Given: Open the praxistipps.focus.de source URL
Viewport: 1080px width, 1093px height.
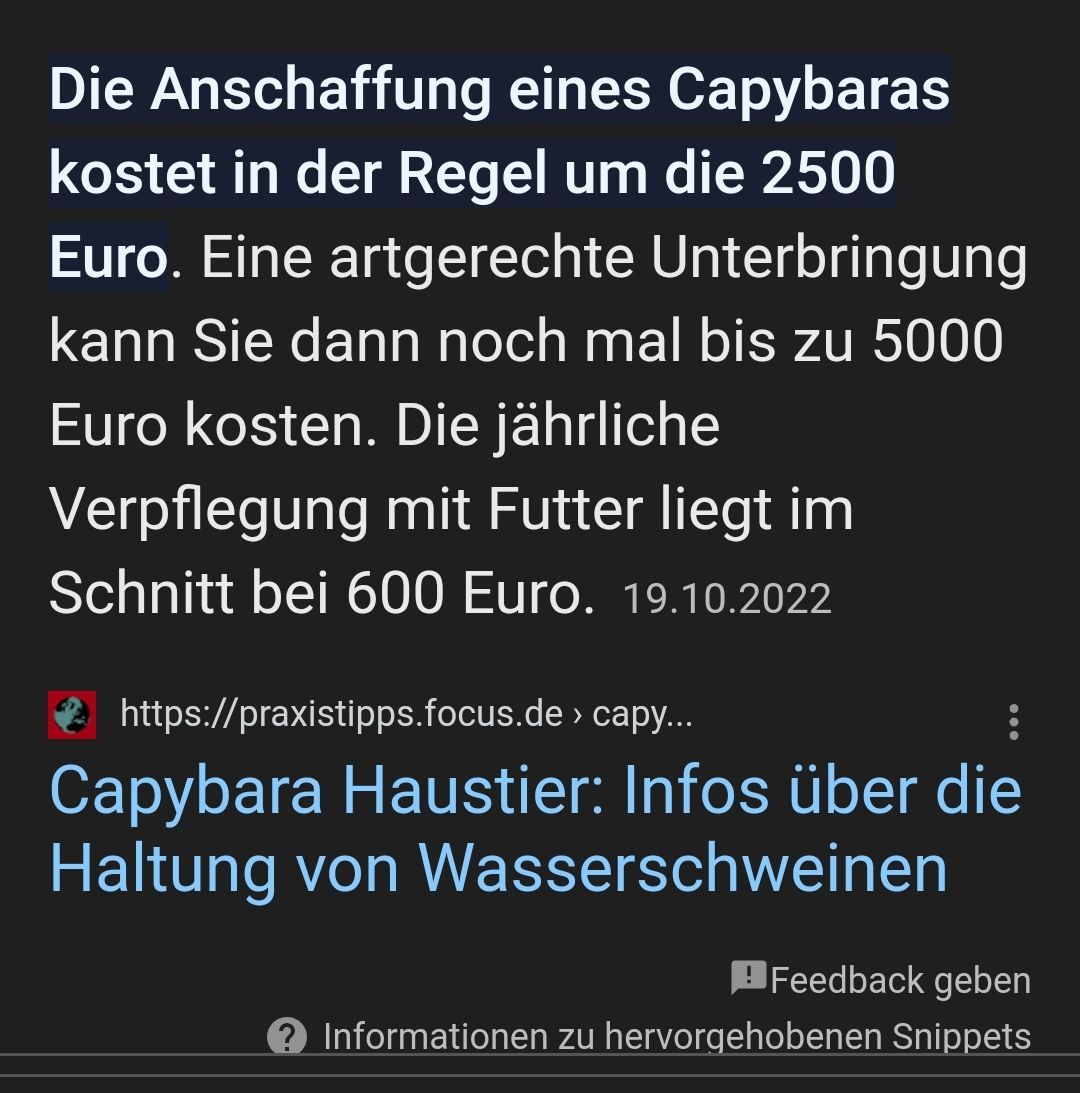Looking at the screenshot, I should [405, 715].
